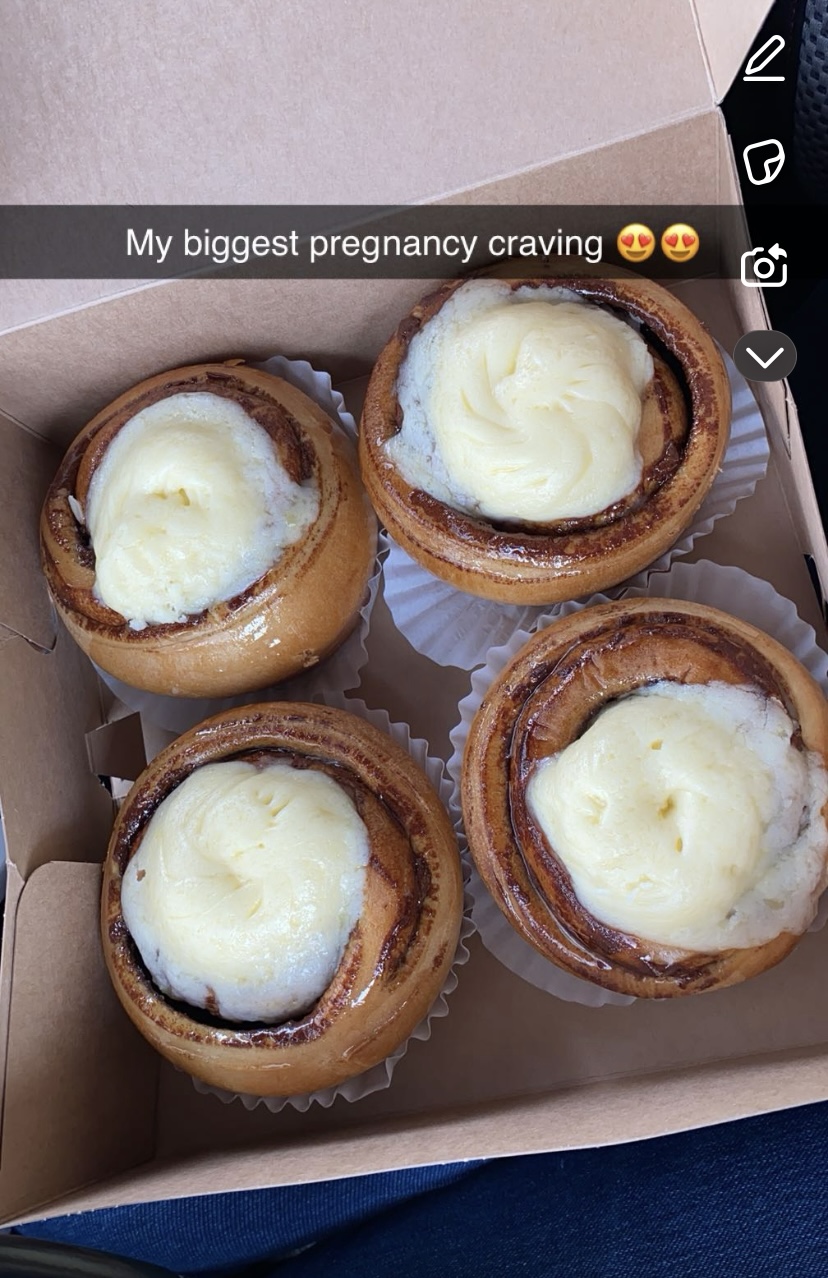This screenshot has height=1278, width=828.
Task: Expand more editing tools with chevron
Action: coord(765,356)
